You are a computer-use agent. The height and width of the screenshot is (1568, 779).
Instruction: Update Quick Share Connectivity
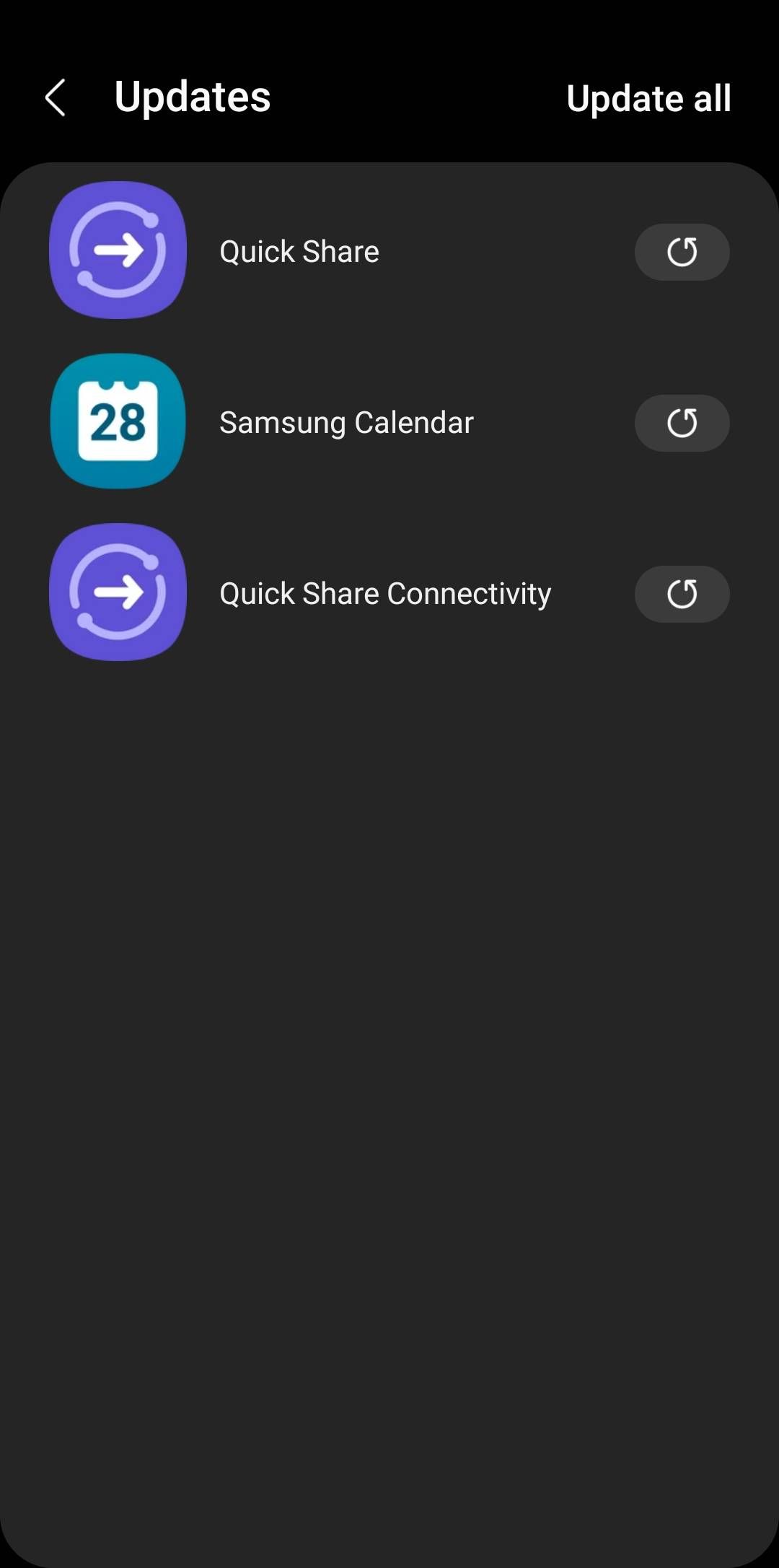(682, 594)
